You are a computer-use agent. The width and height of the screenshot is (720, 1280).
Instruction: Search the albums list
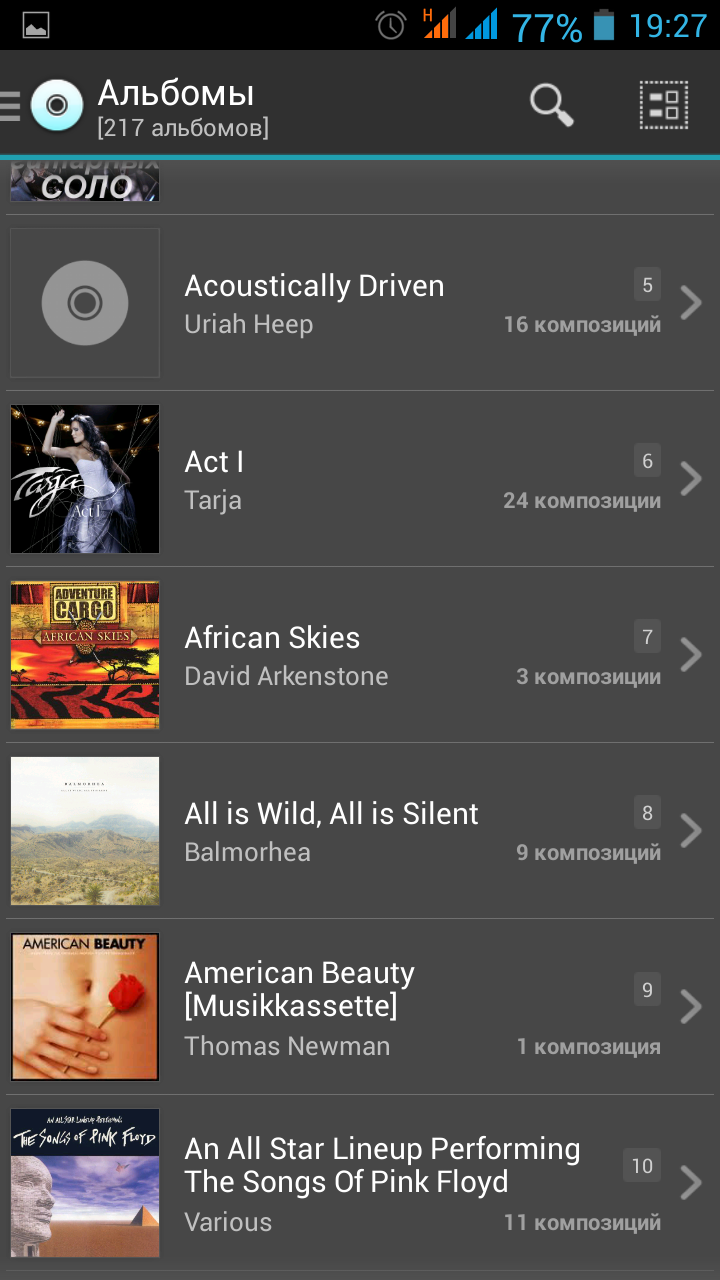click(551, 104)
